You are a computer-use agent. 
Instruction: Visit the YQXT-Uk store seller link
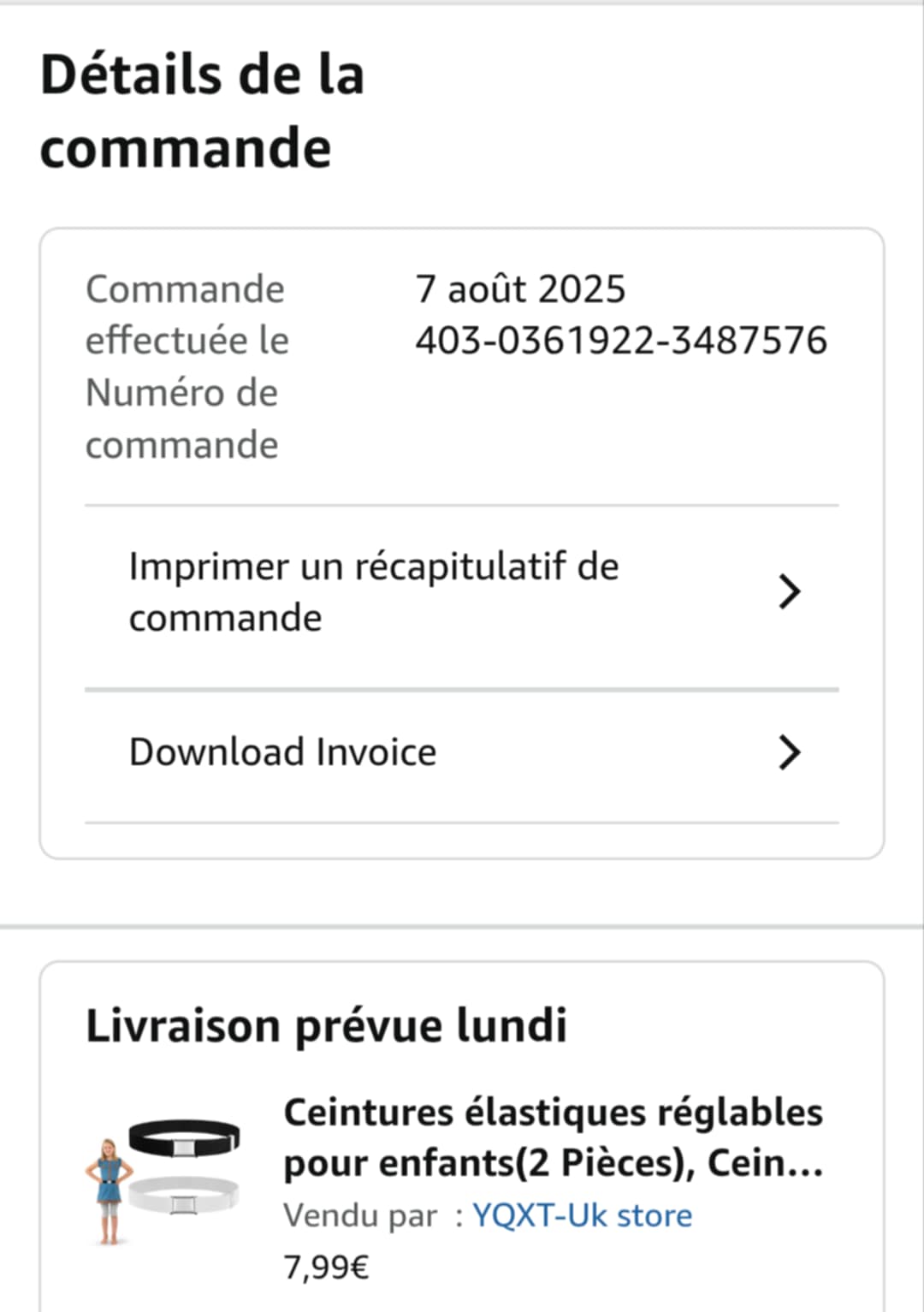[582, 1215]
